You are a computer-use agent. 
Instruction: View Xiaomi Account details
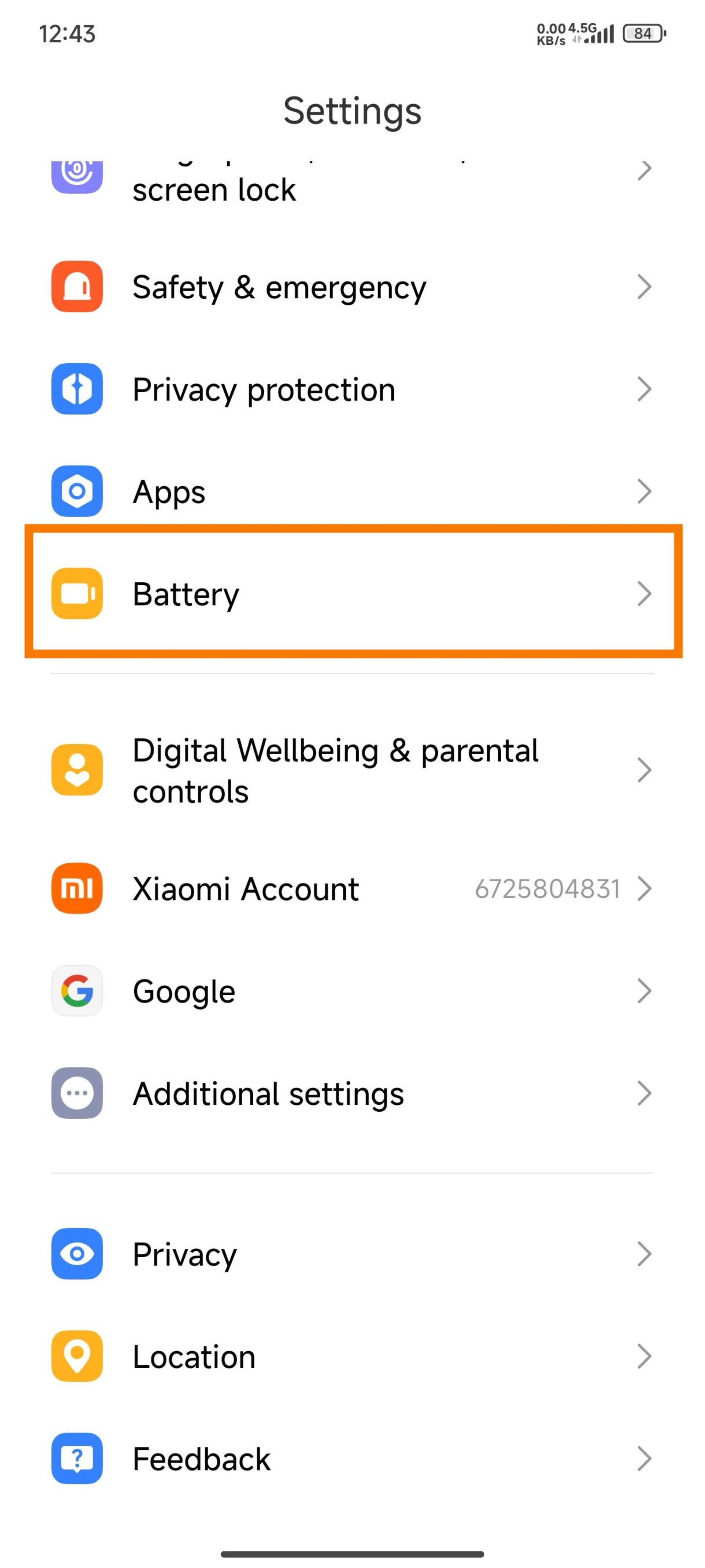coord(352,889)
